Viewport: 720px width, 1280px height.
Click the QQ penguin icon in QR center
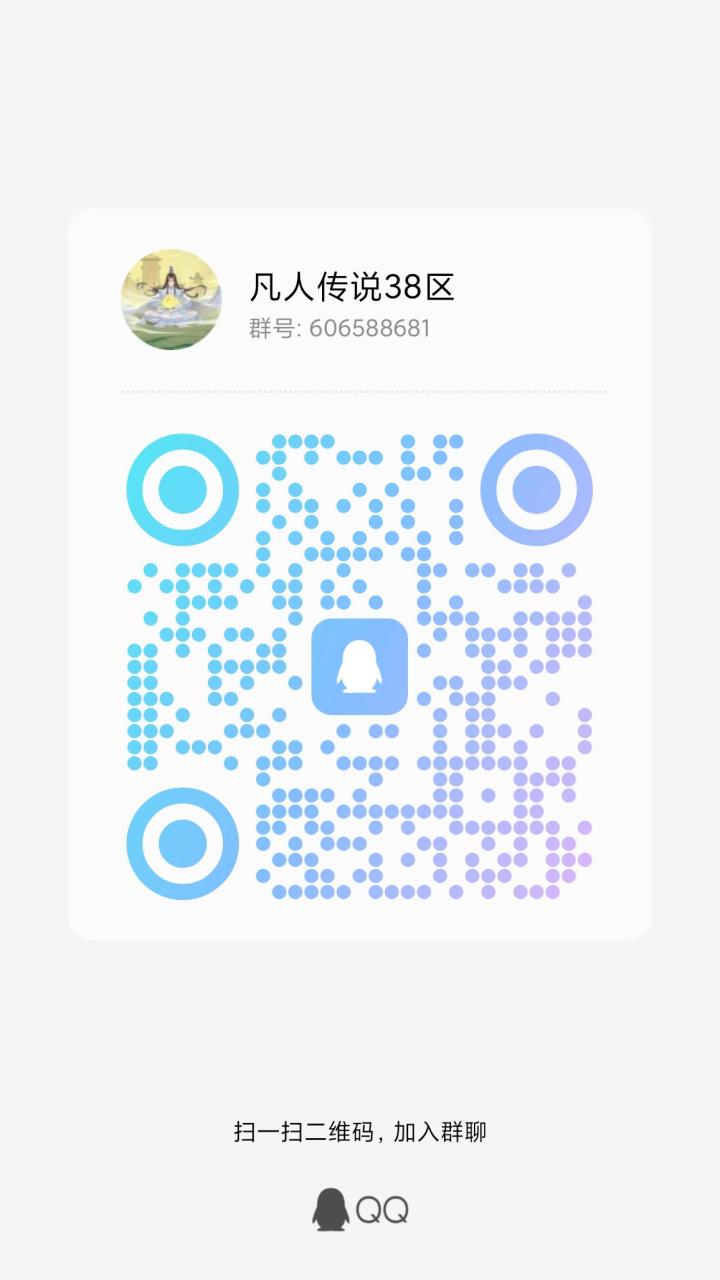[360, 668]
